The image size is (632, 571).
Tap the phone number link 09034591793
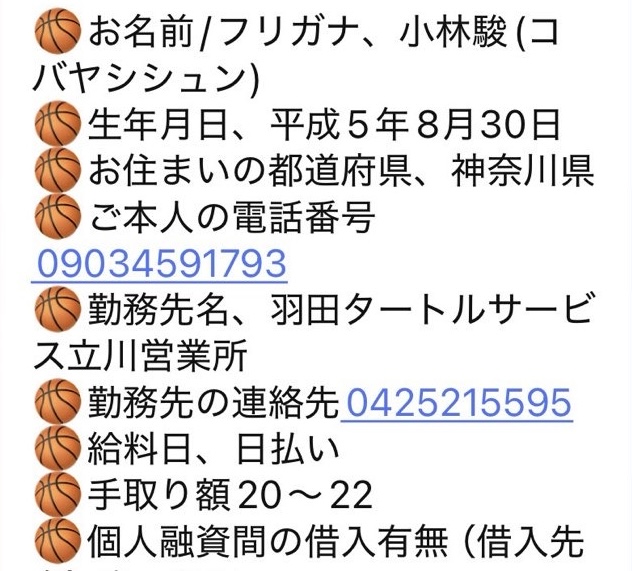(x=161, y=264)
